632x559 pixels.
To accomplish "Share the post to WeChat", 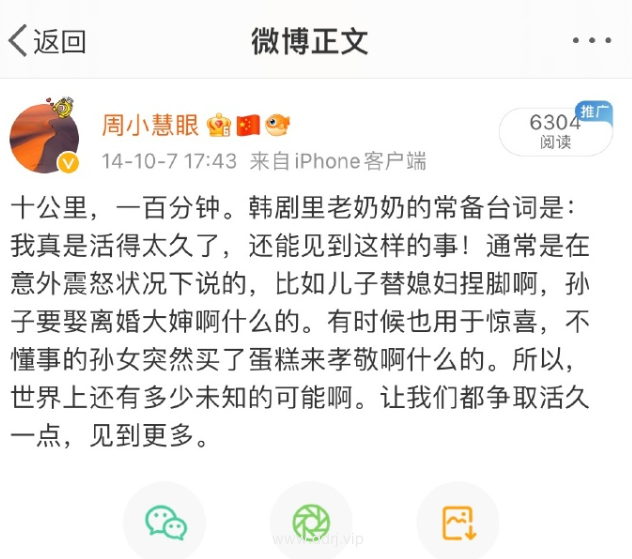I will [165, 522].
